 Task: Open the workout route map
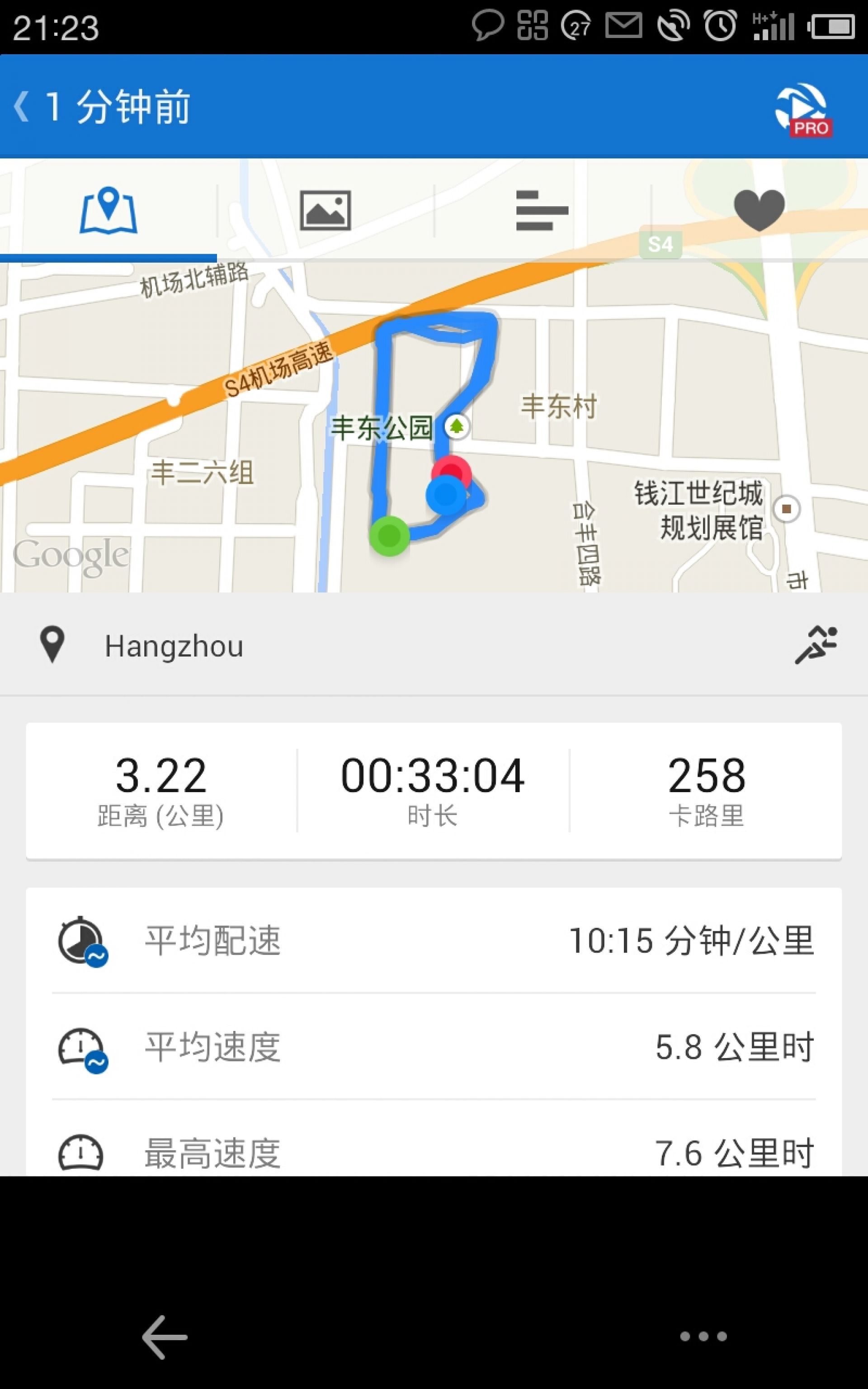tap(434, 427)
